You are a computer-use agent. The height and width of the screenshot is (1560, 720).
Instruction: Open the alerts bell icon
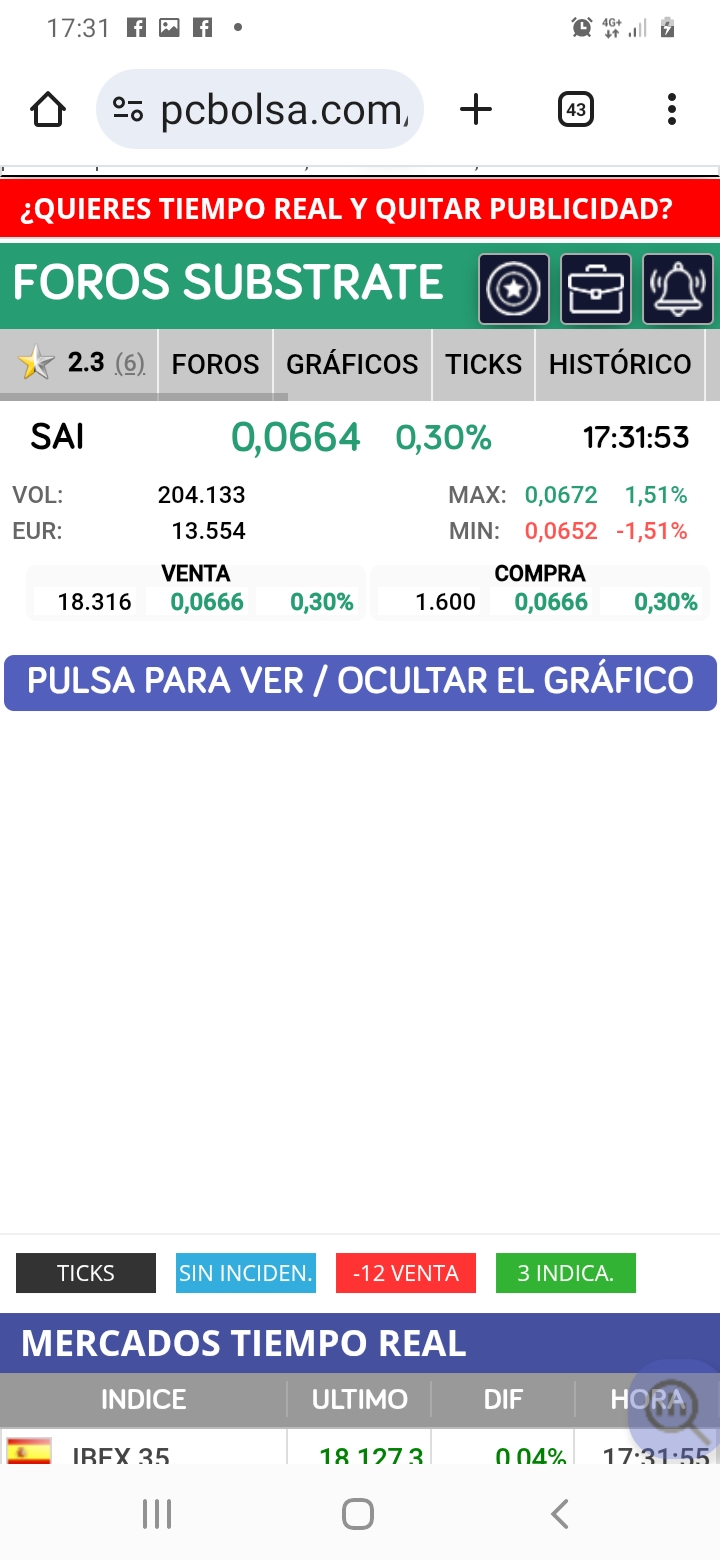point(678,290)
